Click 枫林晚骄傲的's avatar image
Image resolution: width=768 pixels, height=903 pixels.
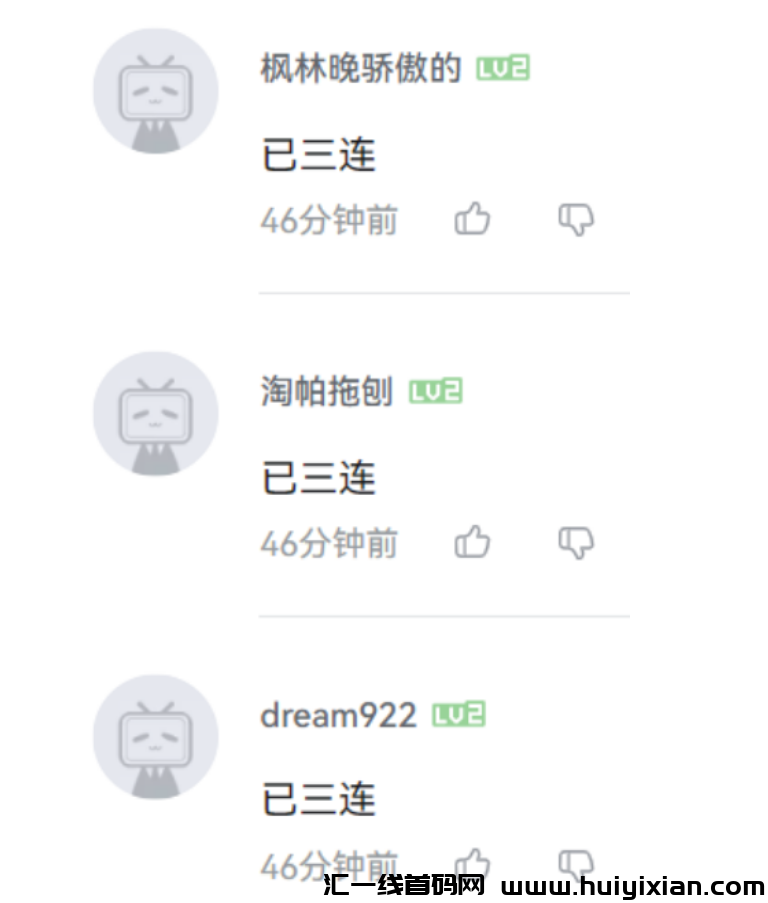(155, 90)
